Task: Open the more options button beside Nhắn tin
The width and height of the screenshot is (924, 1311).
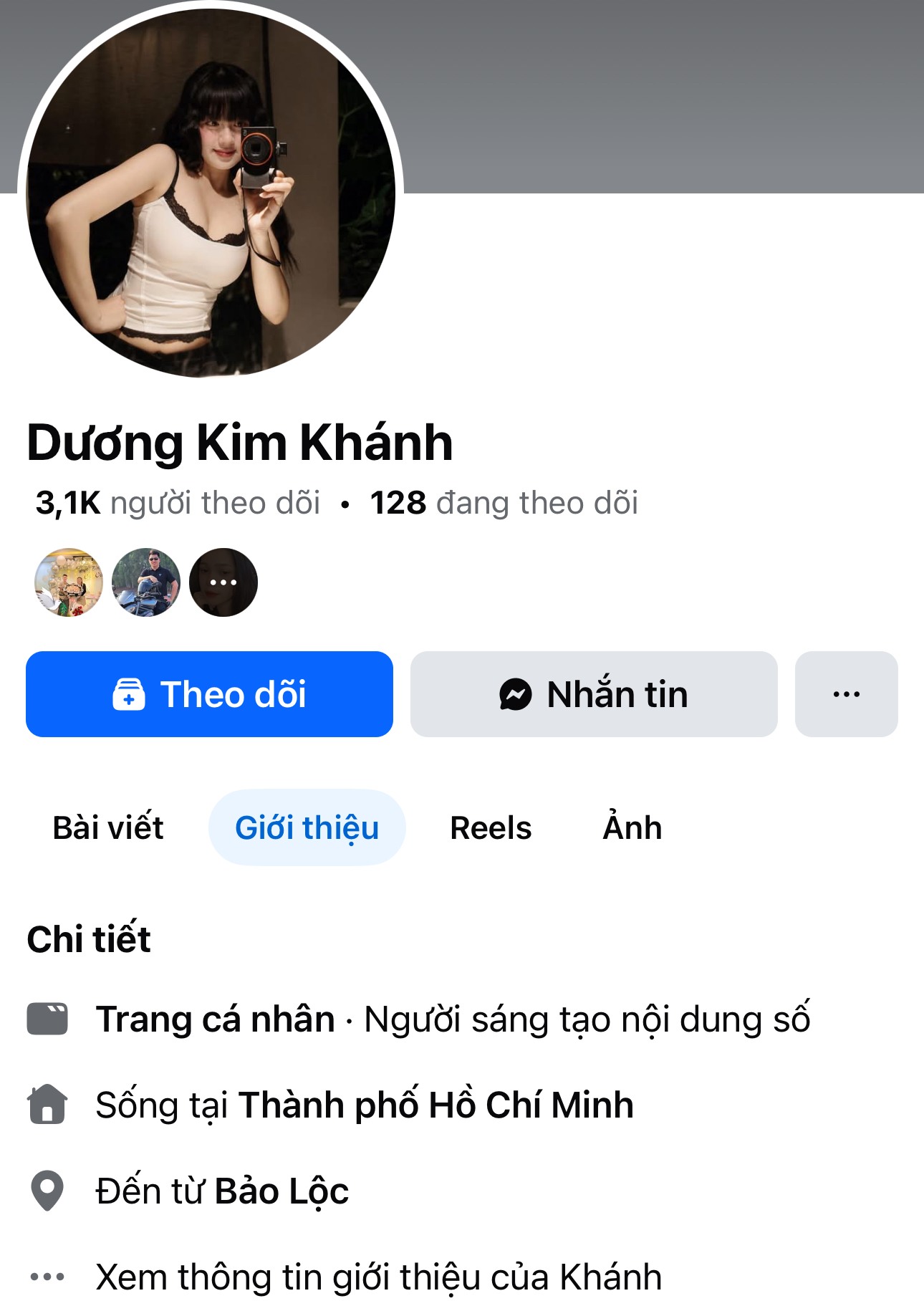Action: point(846,694)
